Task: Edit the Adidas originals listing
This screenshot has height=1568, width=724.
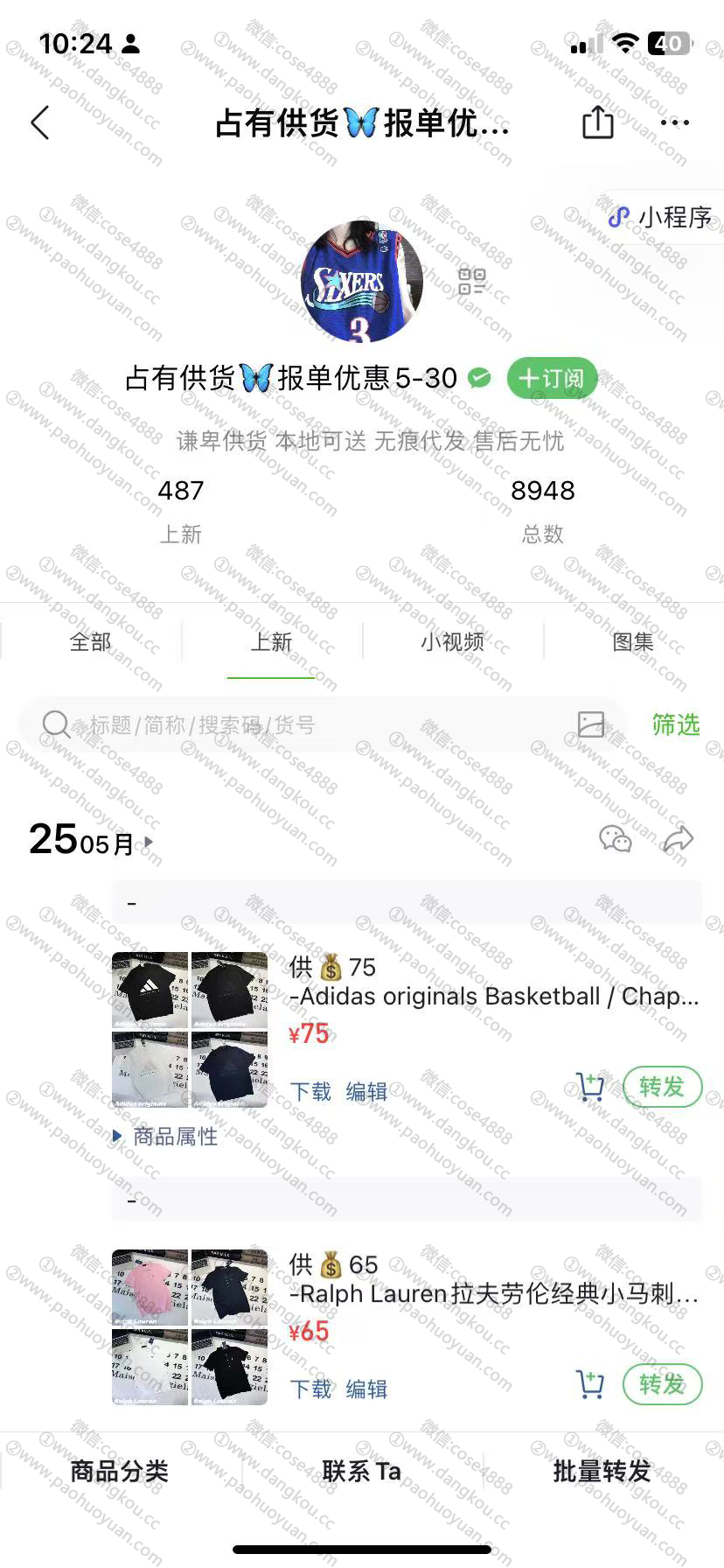Action: [x=366, y=1091]
